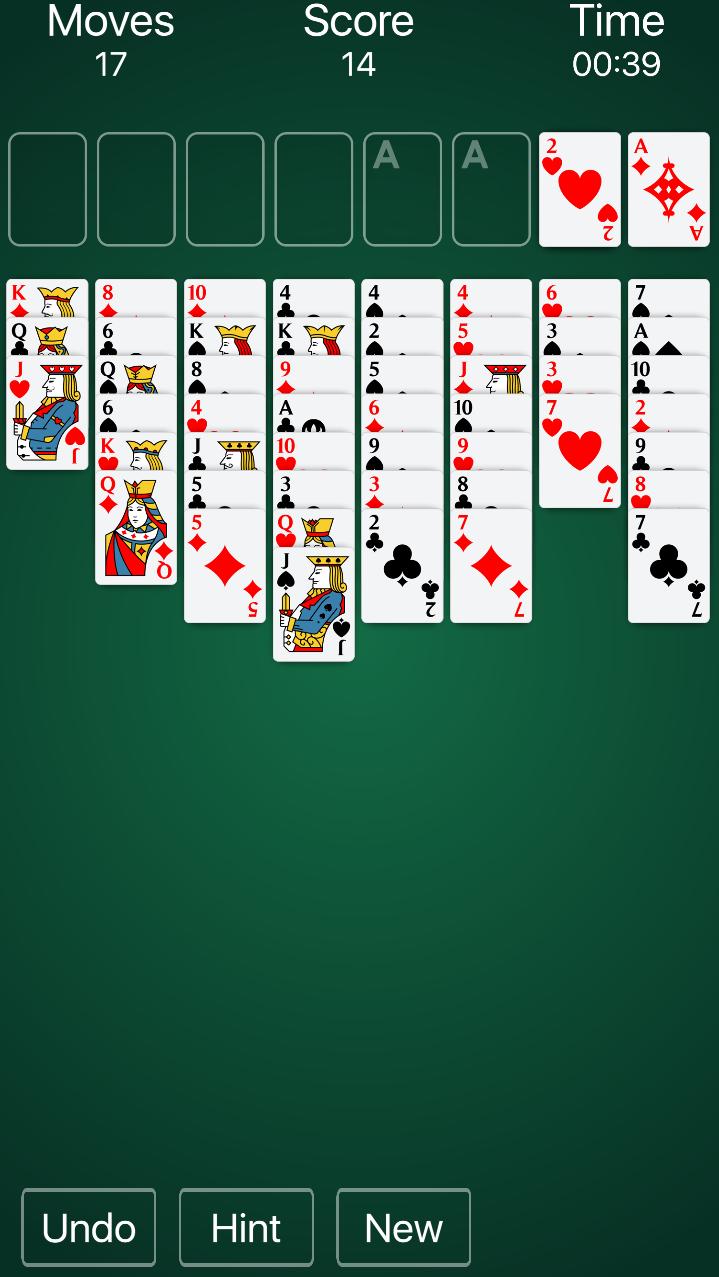Tap the five of diamonds card
This screenshot has height=1277, width=719.
(225, 566)
